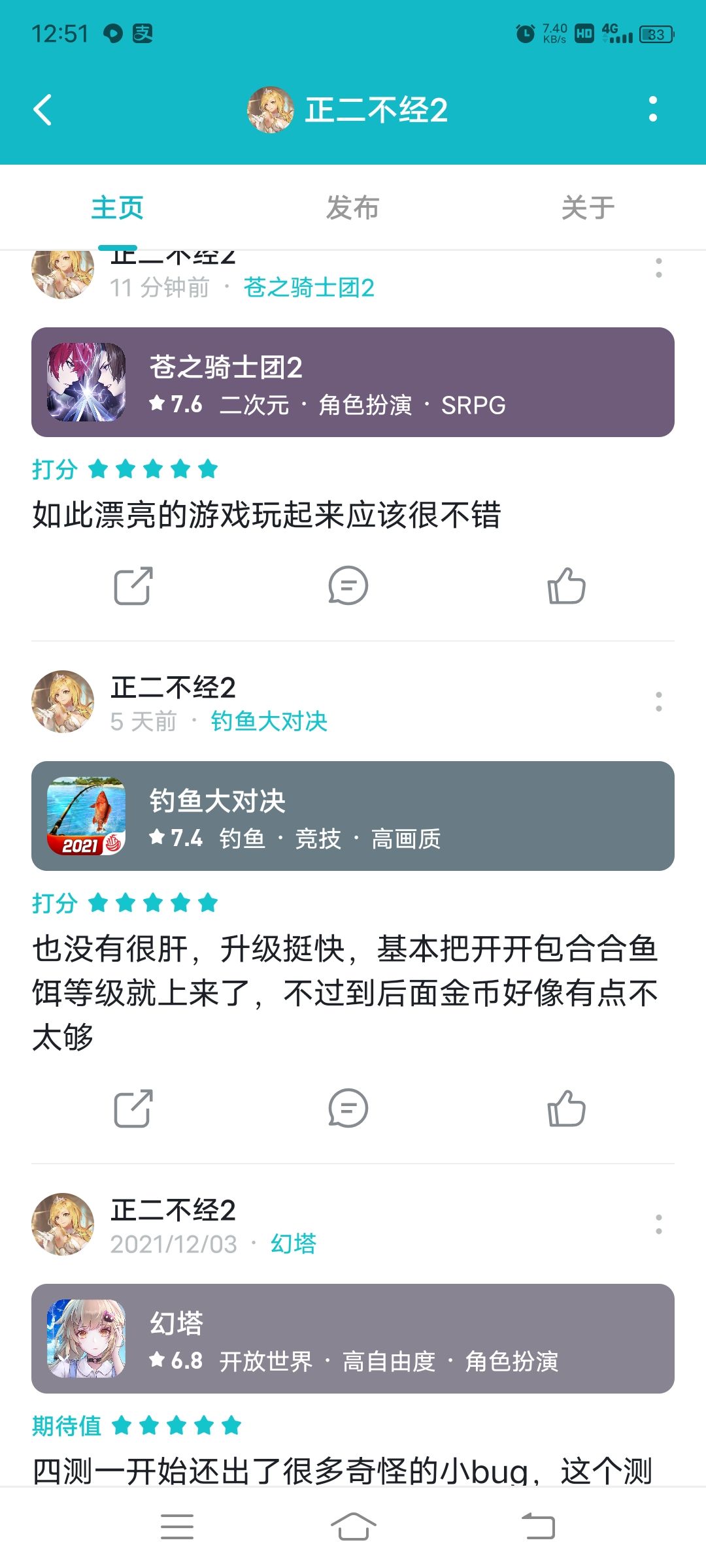706x1568 pixels.
Task: Go back using the header arrow
Action: pyautogui.click(x=43, y=110)
